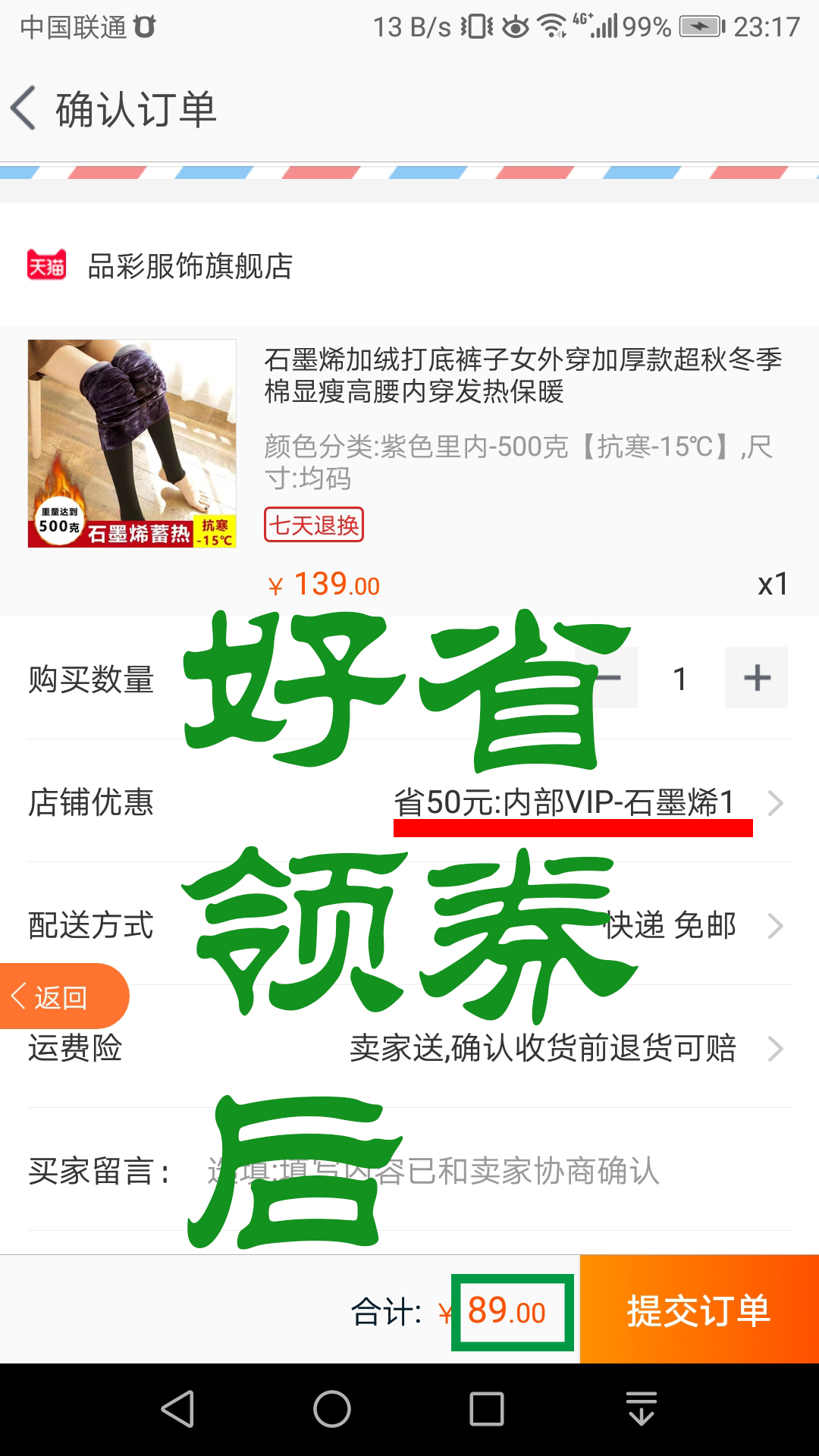The height and width of the screenshot is (1456, 819).
Task: Tap the orange 返回 floating button
Action: [61, 996]
